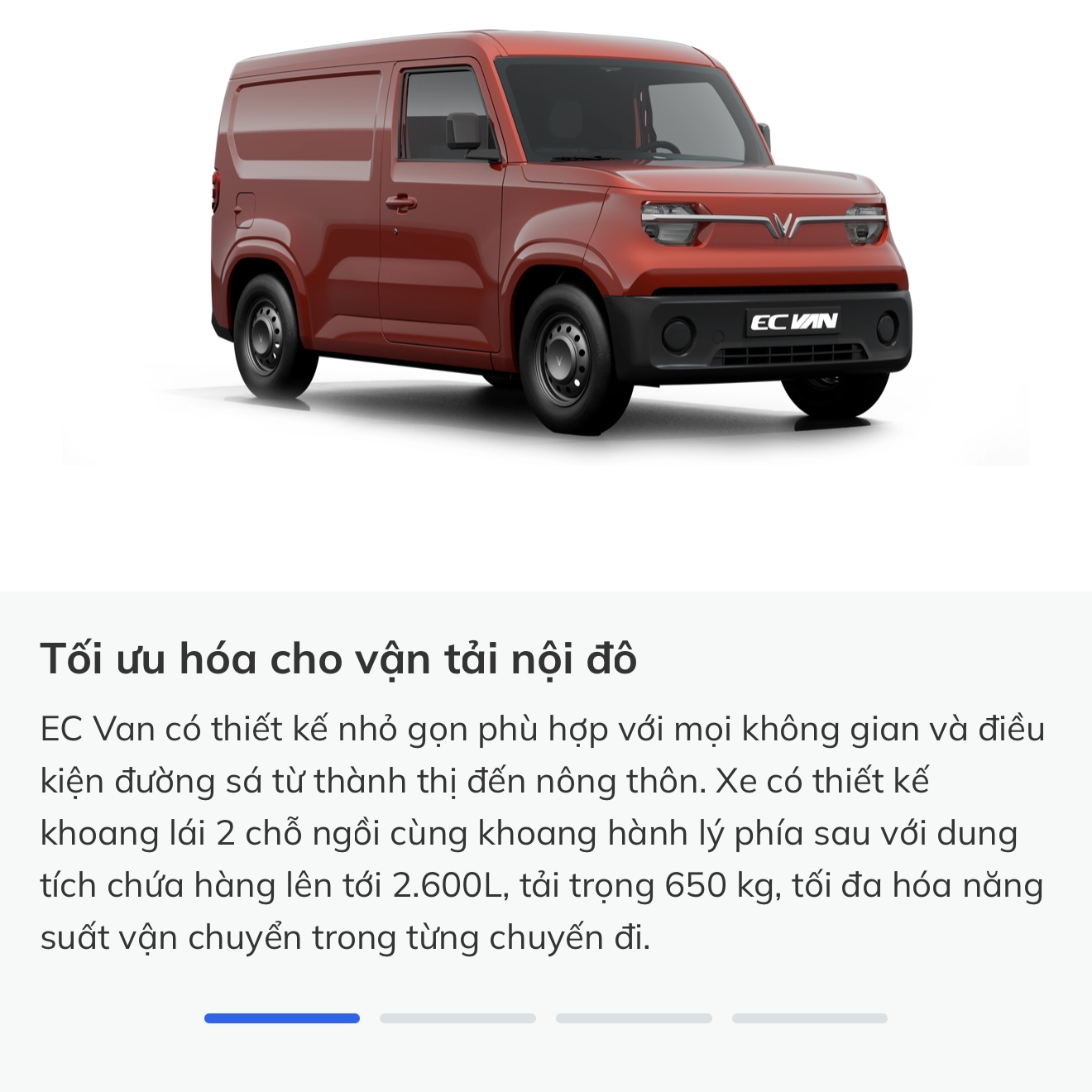
Task: Tap the active blue first slide indicator
Action: tap(282, 1018)
